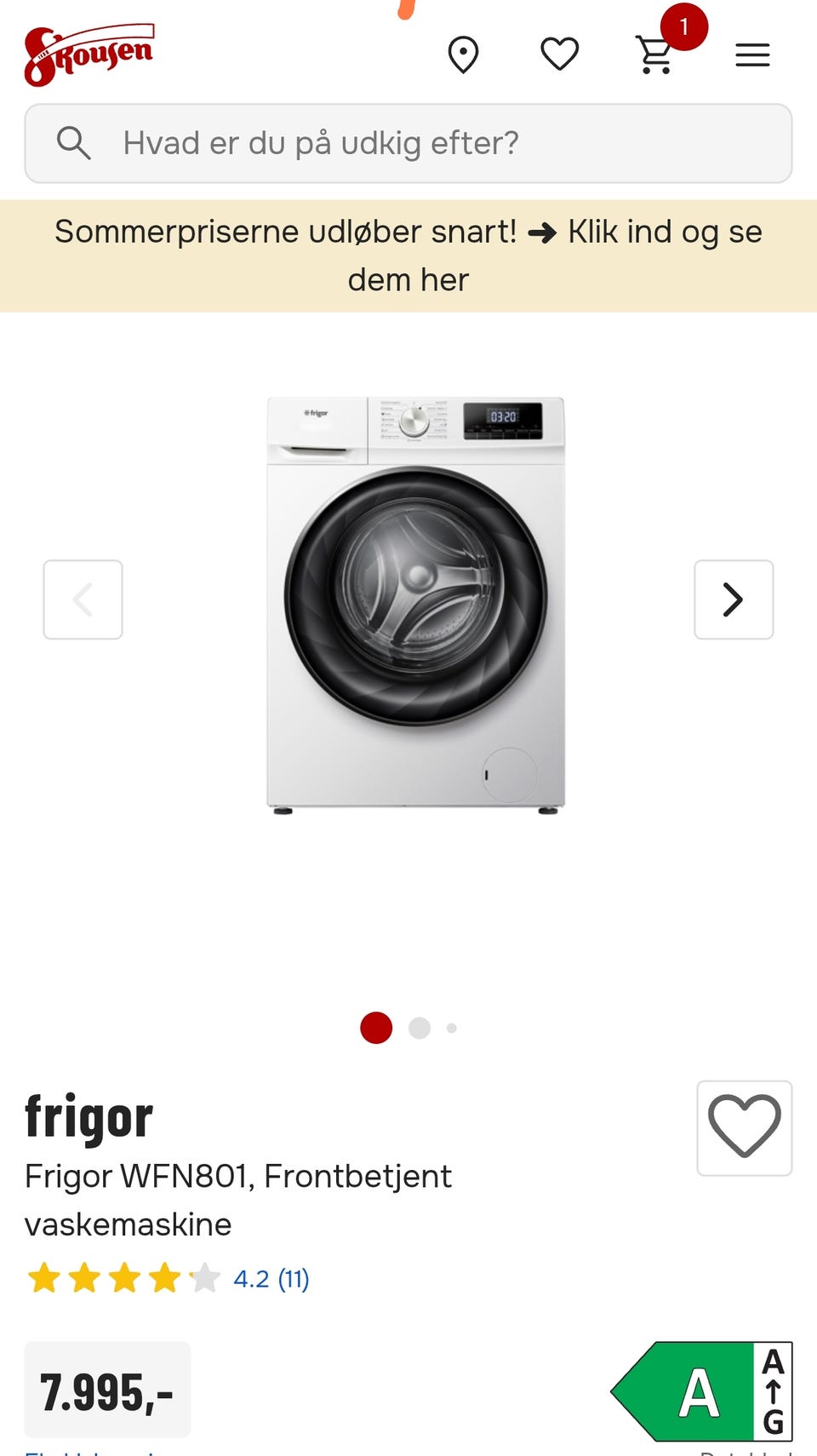Open the shopping cart

click(x=656, y=55)
